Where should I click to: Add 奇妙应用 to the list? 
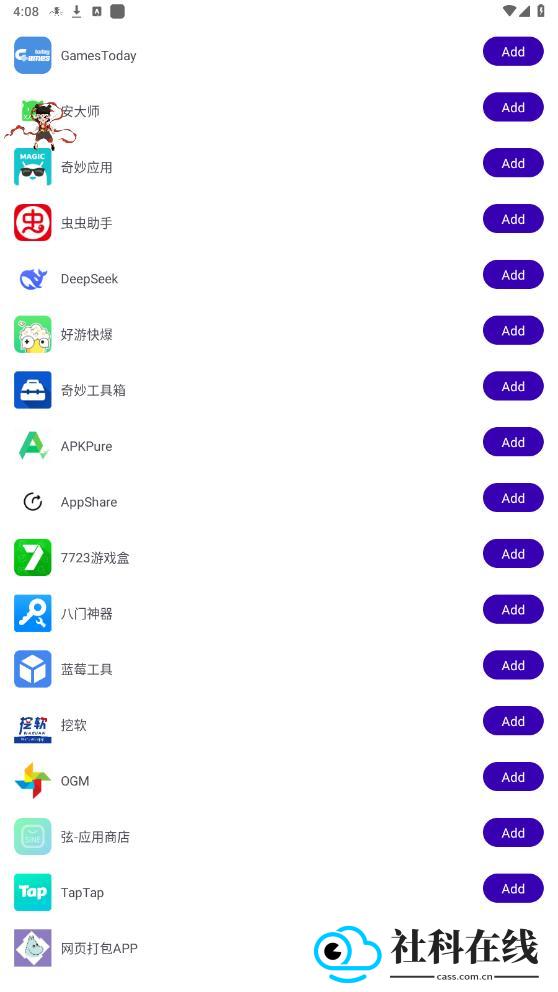pyautogui.click(x=513, y=163)
